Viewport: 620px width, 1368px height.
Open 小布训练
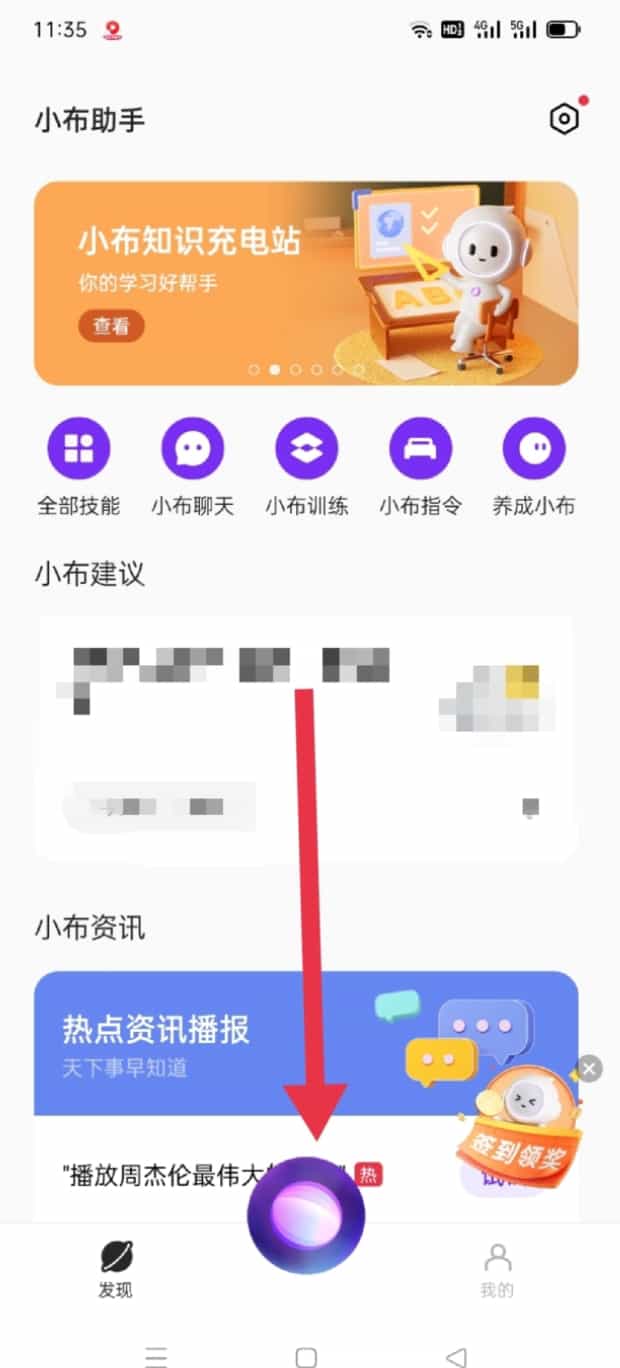(x=307, y=448)
